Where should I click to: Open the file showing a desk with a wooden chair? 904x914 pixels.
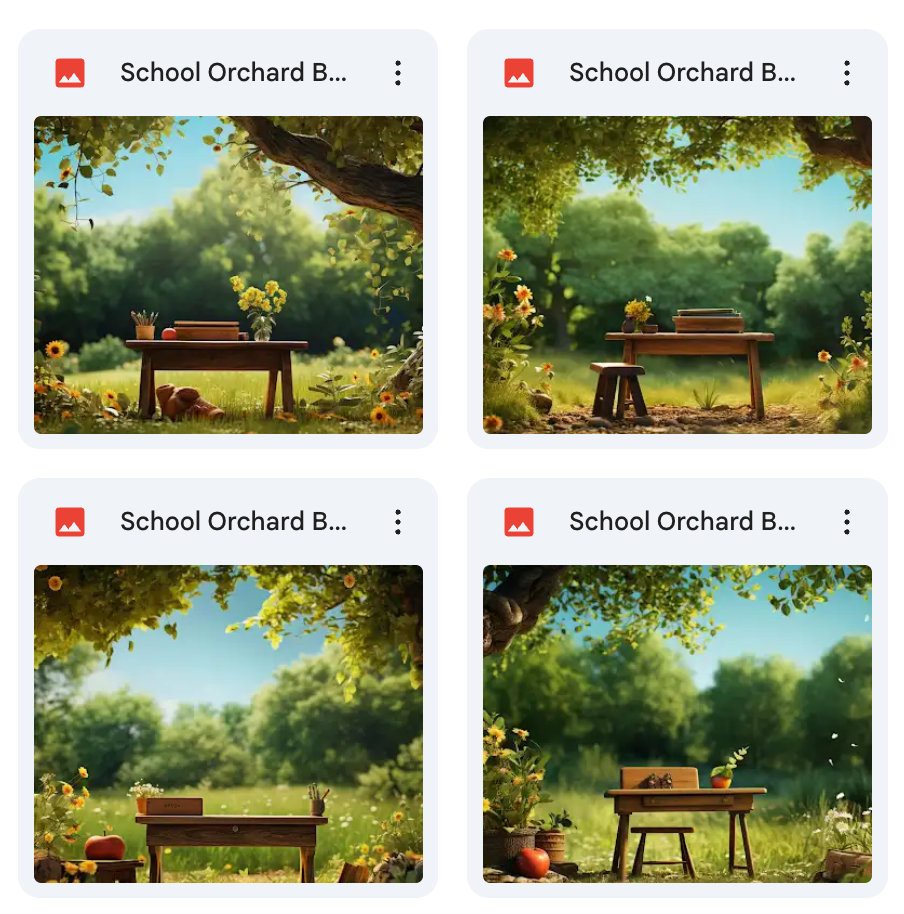[677, 723]
